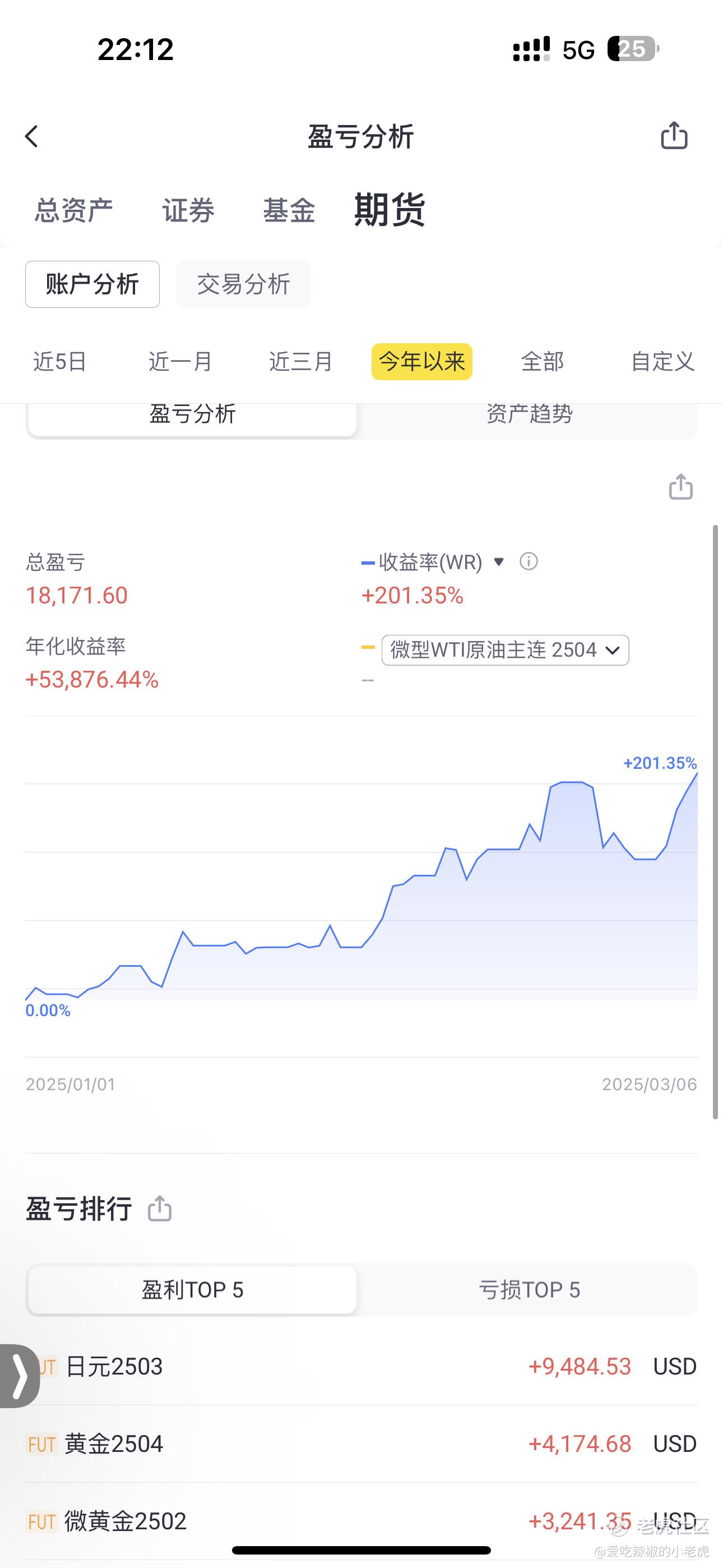Switch to 亏损TOP 5 list
This screenshot has height=1568, width=723.
[x=529, y=1290]
